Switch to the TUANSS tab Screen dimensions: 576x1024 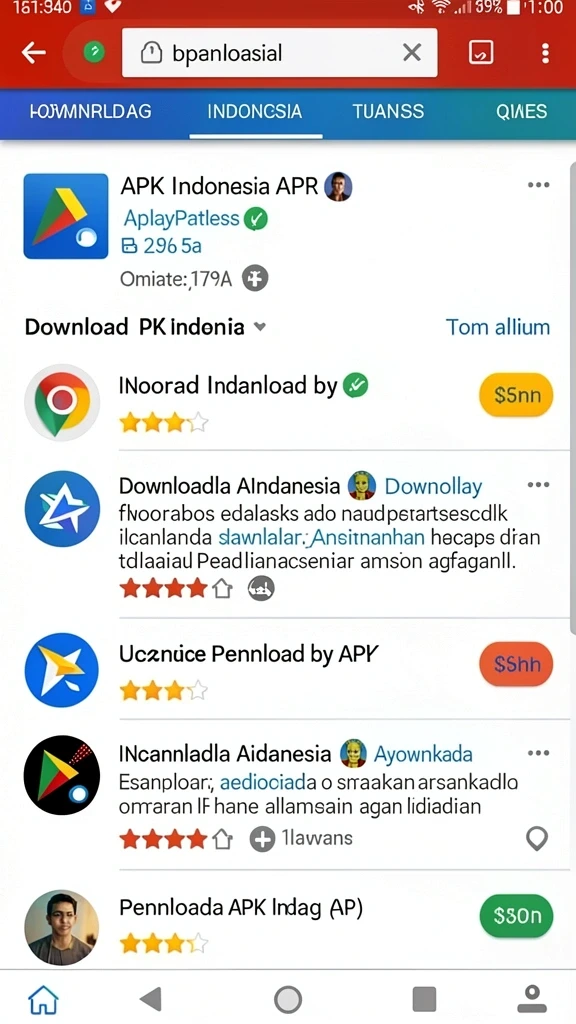click(x=388, y=112)
